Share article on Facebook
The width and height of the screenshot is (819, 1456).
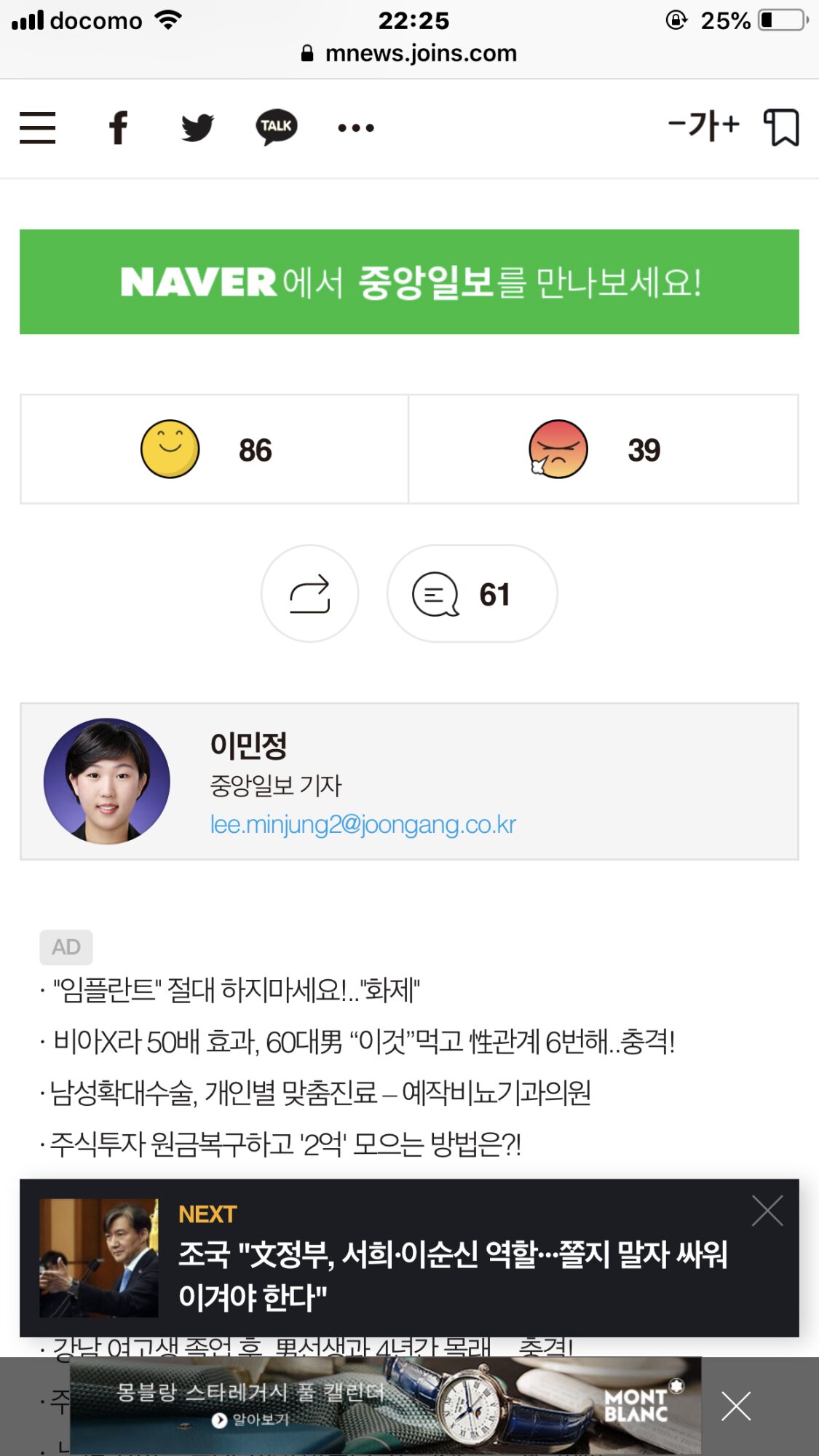click(118, 127)
